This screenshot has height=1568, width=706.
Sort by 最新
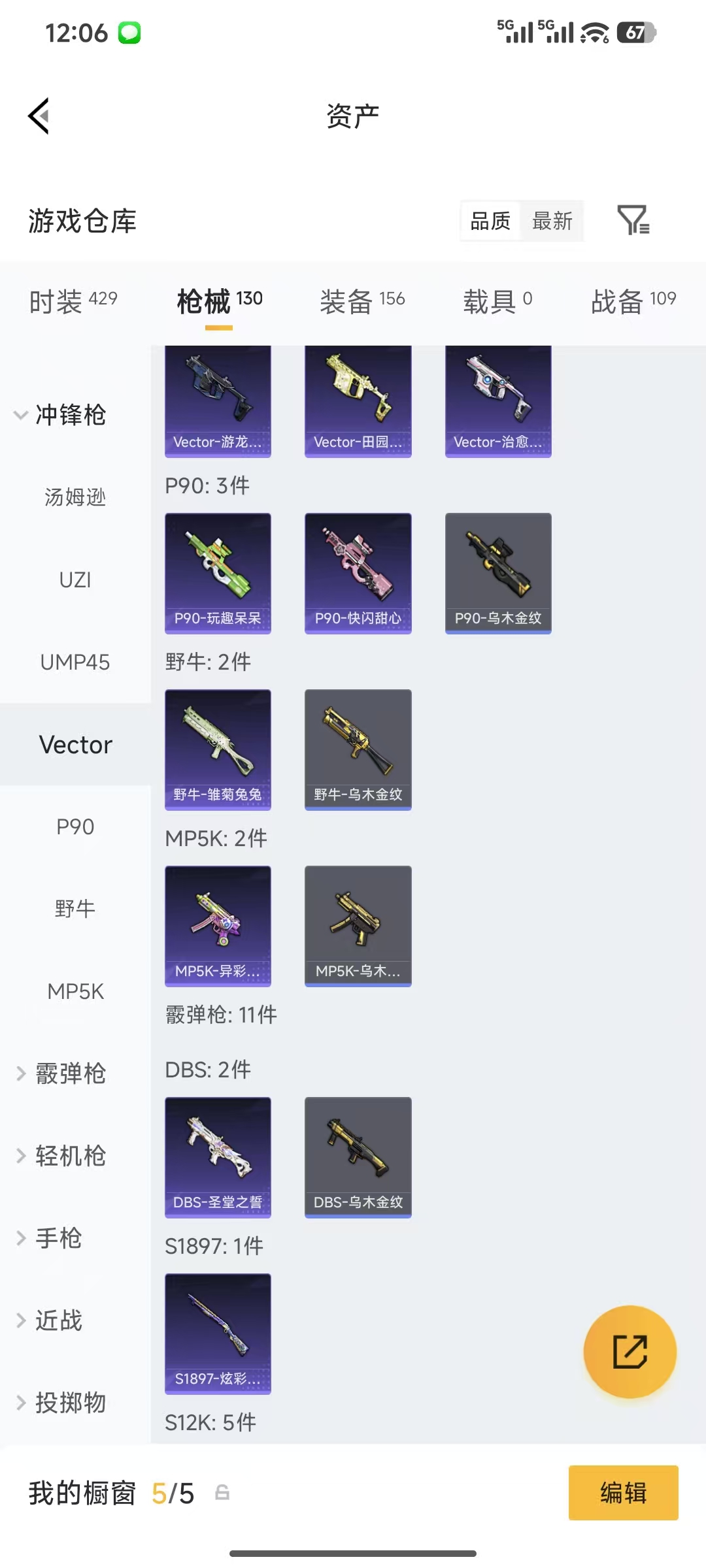pos(552,221)
